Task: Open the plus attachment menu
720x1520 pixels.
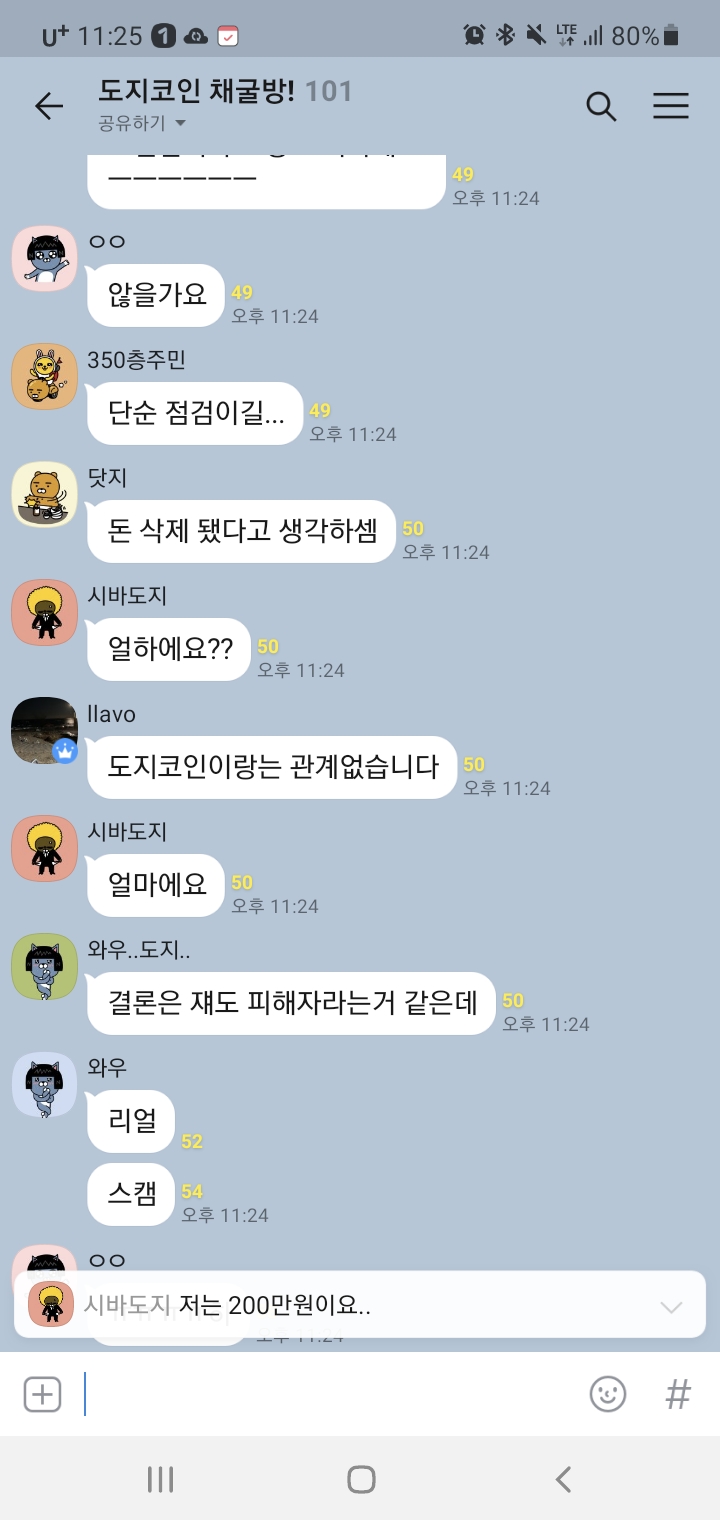Action: click(42, 1394)
